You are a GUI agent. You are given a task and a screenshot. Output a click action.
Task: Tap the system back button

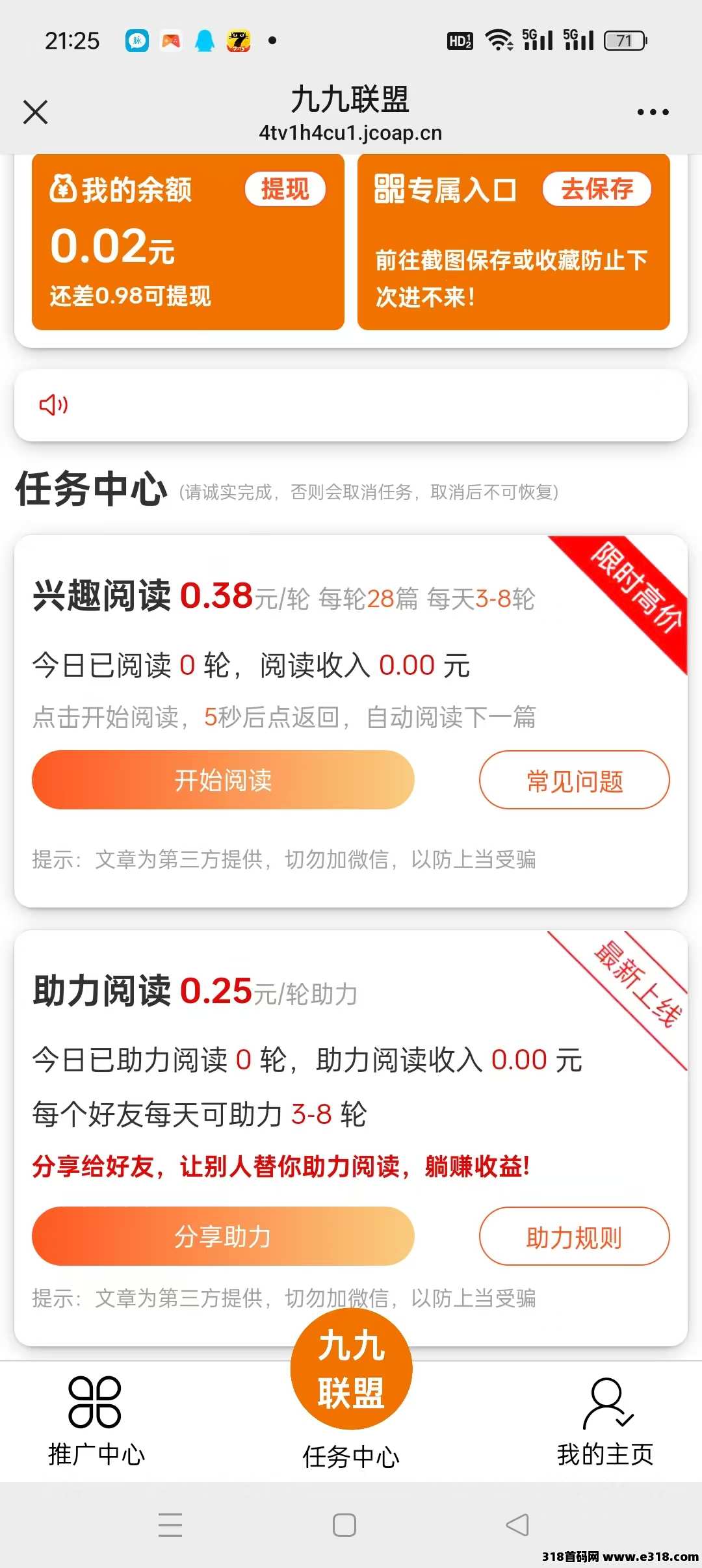point(517,1524)
